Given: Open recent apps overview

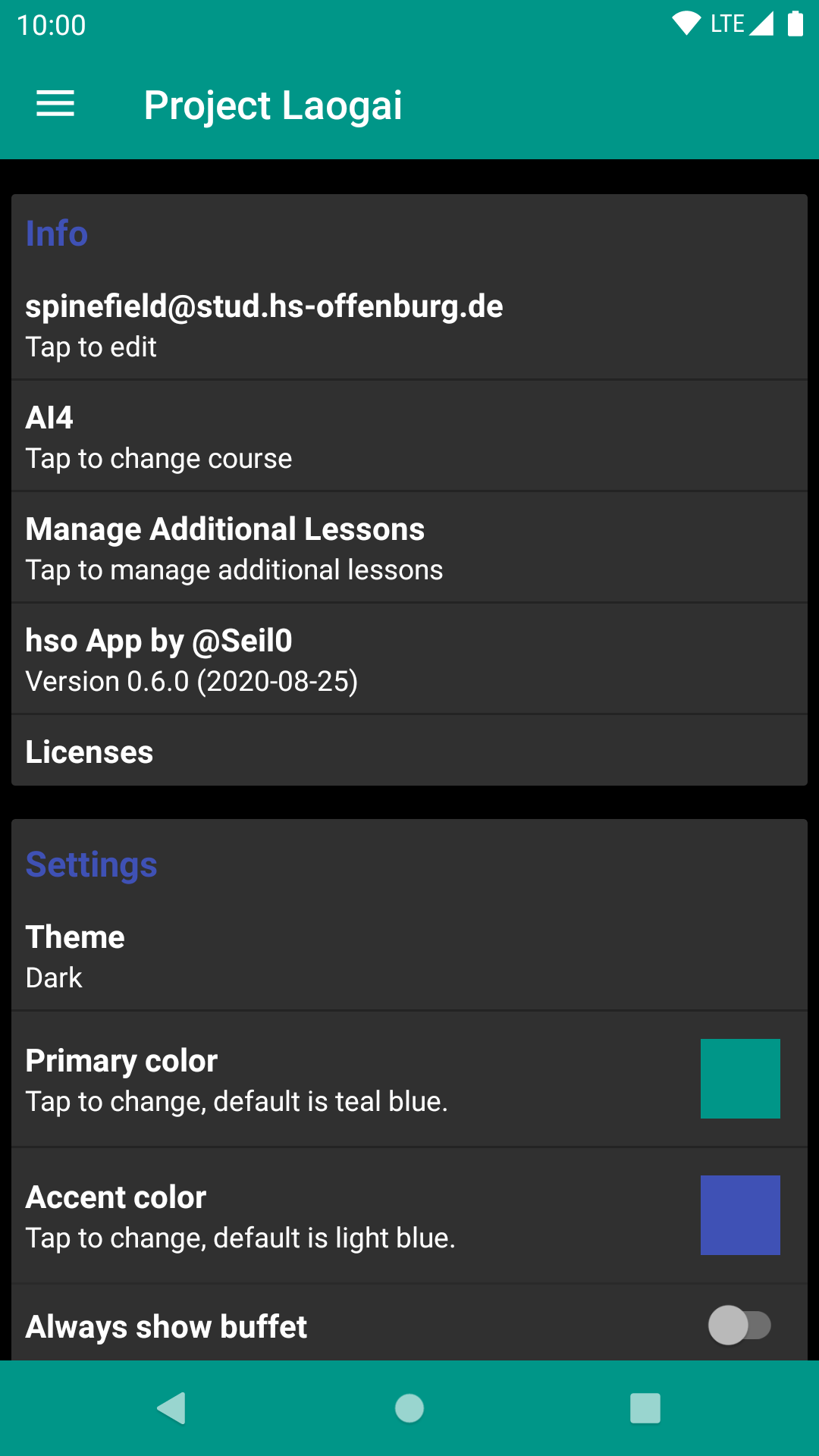Looking at the screenshot, I should (x=645, y=1408).
